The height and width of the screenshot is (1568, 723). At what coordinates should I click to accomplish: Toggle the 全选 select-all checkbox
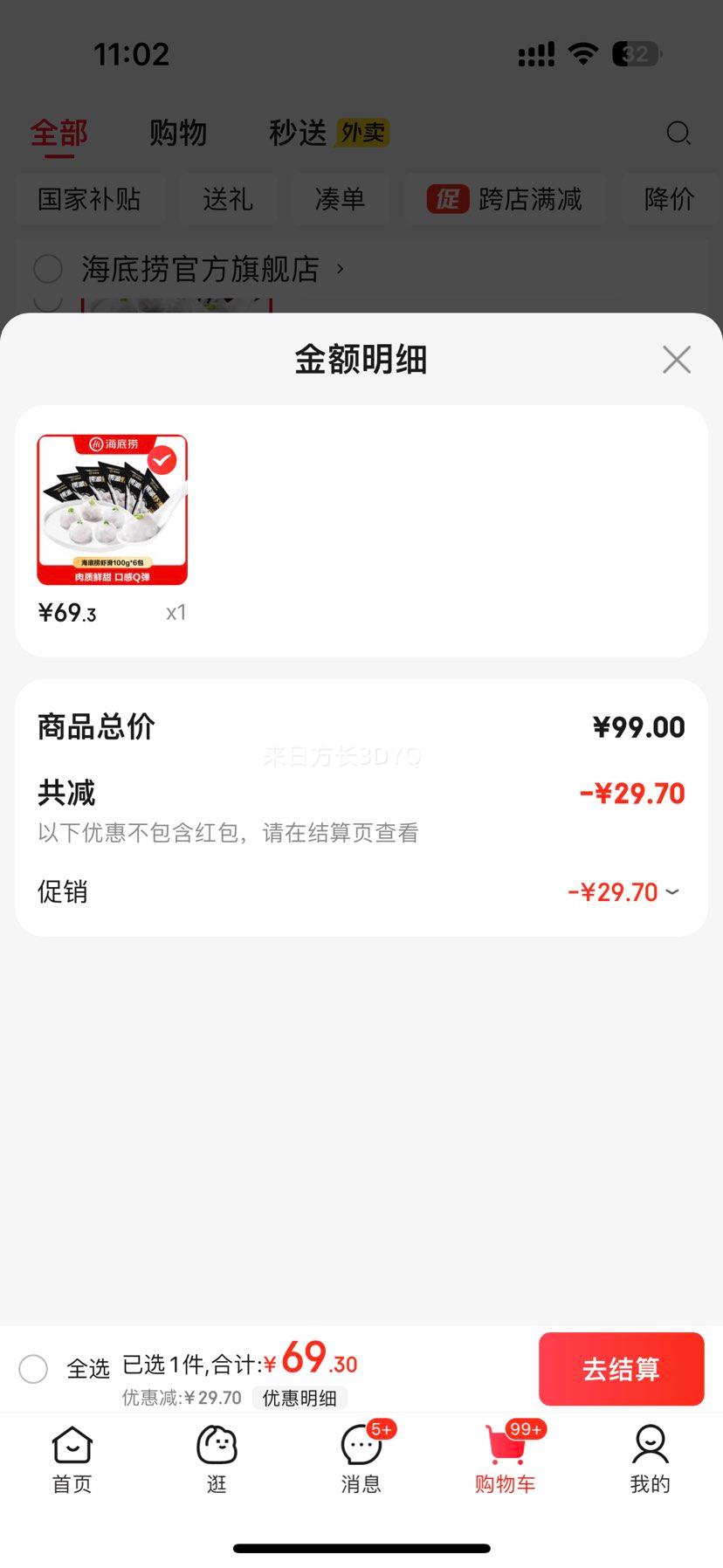click(34, 1368)
